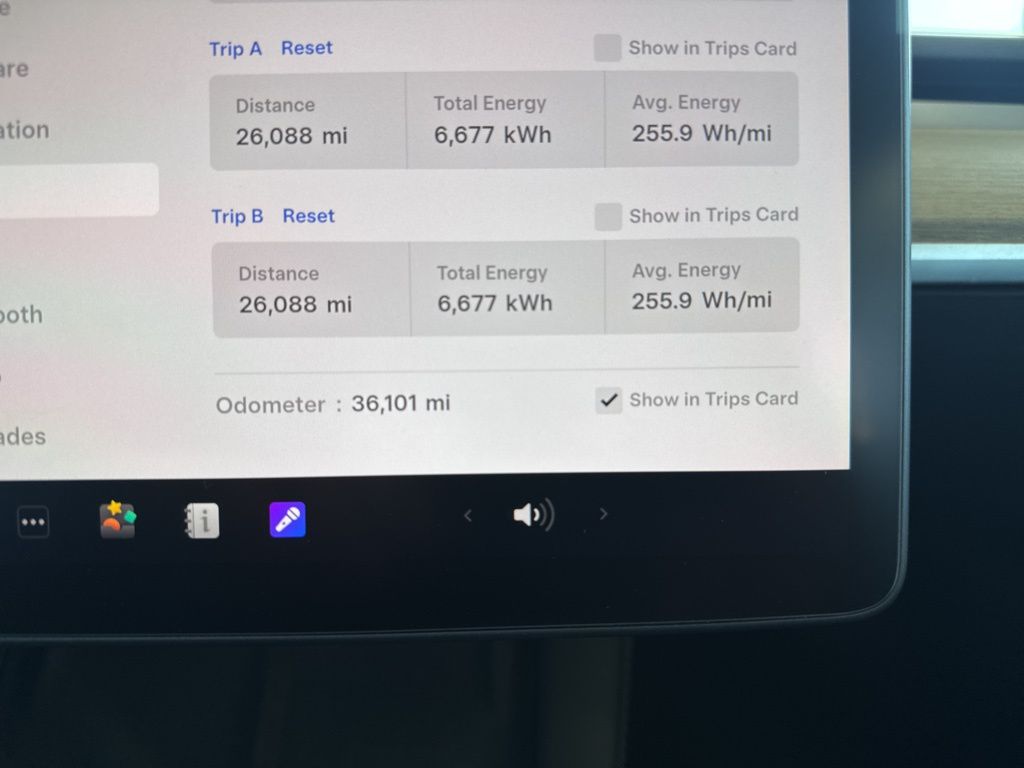Launch the karaoke microphone app
The width and height of the screenshot is (1024, 768).
pos(287,520)
